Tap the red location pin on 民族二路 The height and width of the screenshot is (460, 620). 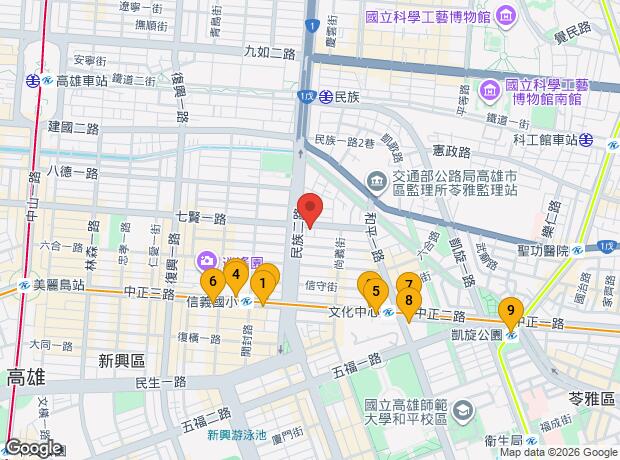tap(310, 208)
